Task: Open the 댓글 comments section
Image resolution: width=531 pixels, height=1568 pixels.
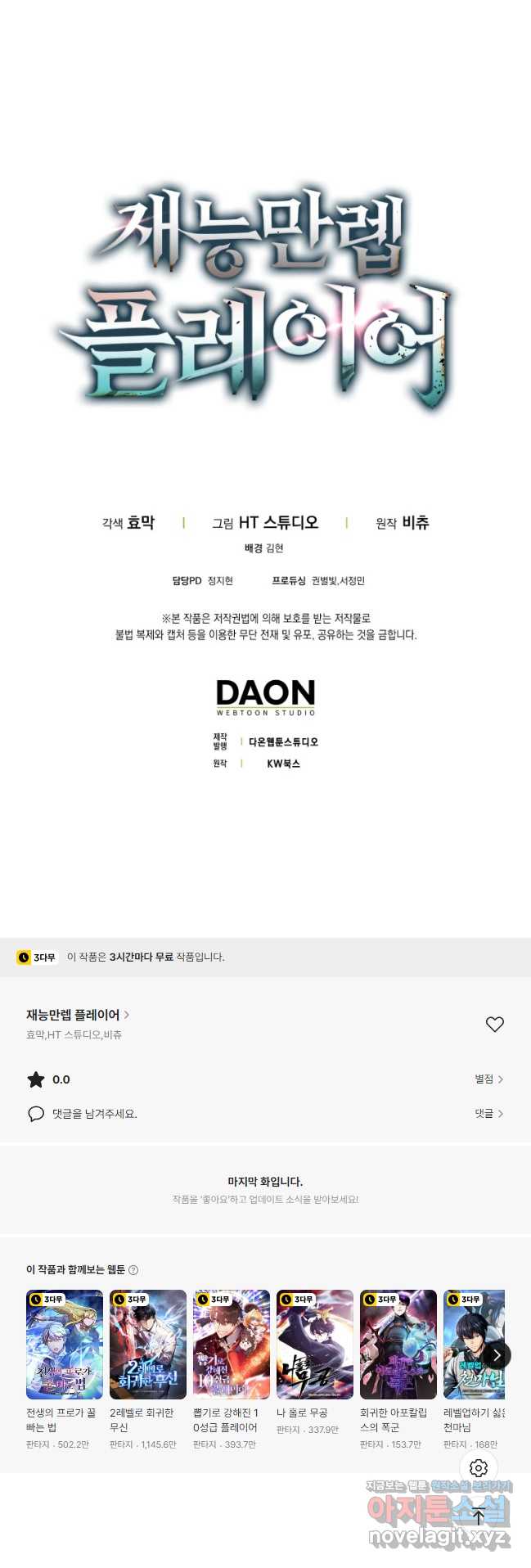Action: 488,1114
